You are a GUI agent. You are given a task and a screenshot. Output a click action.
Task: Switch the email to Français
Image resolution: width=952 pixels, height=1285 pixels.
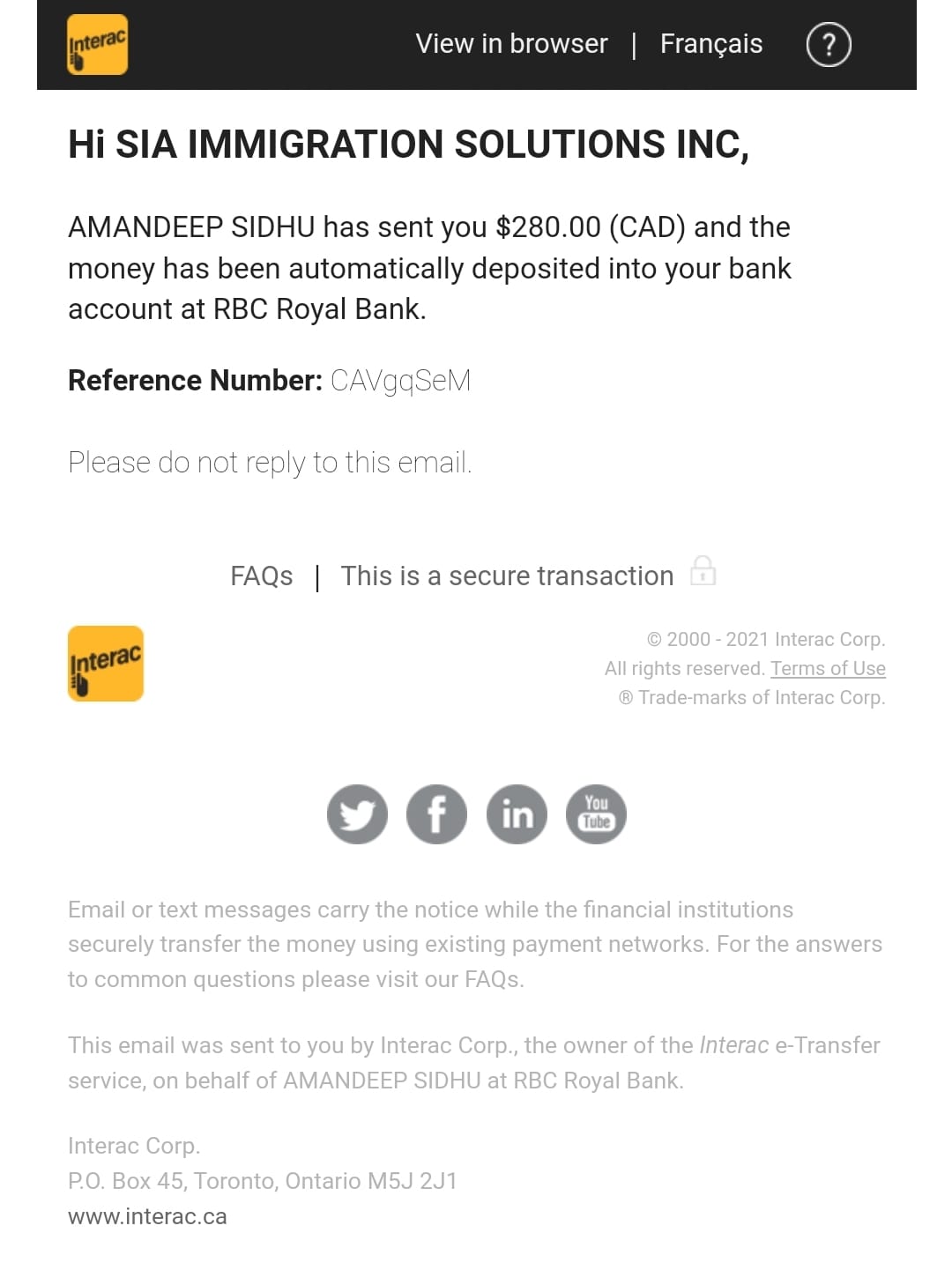(710, 44)
